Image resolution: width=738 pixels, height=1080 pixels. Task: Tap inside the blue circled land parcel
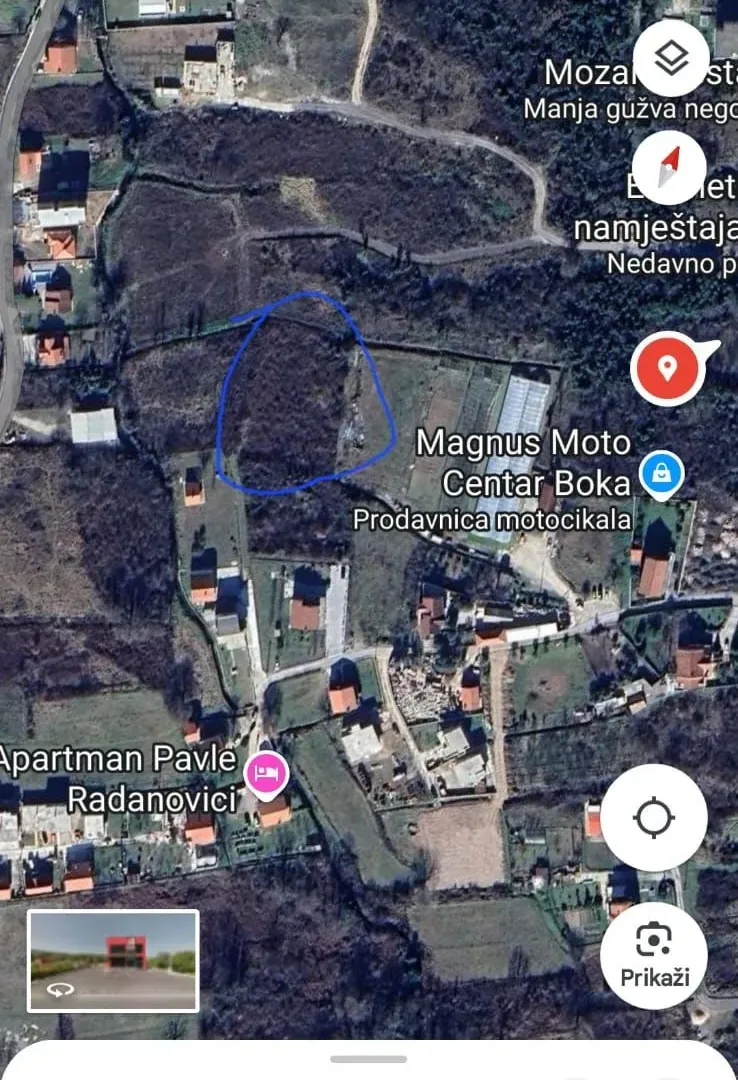(x=295, y=395)
